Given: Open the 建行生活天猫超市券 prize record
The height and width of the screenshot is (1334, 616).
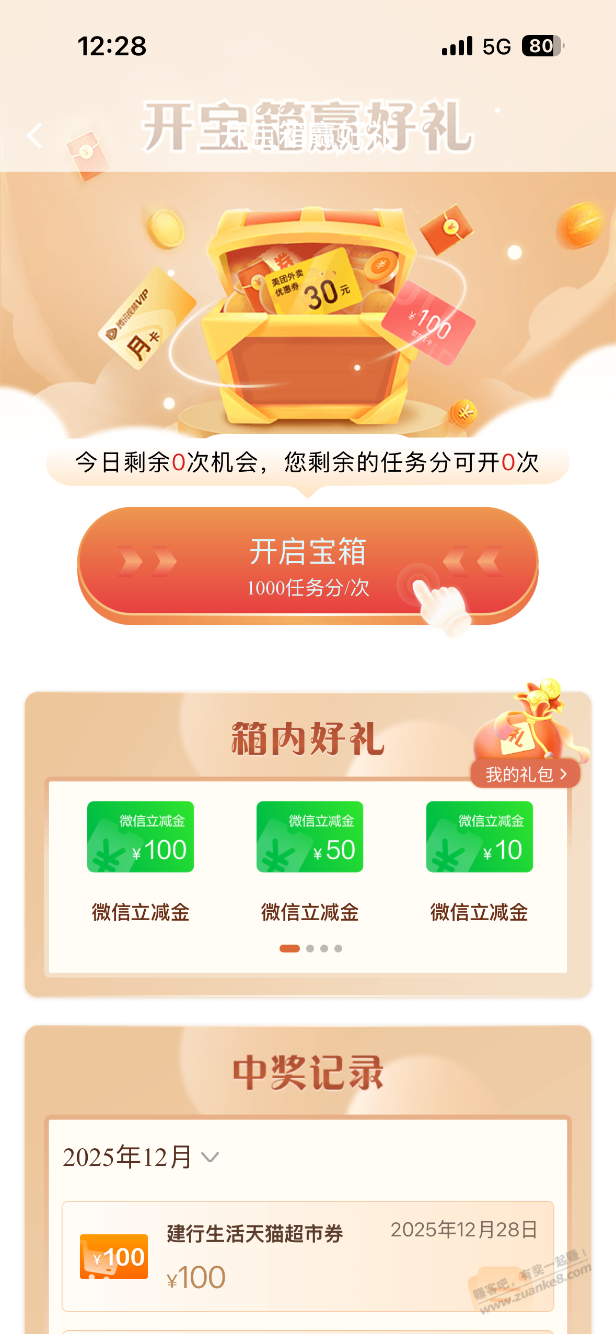Looking at the screenshot, I should 308,1255.
